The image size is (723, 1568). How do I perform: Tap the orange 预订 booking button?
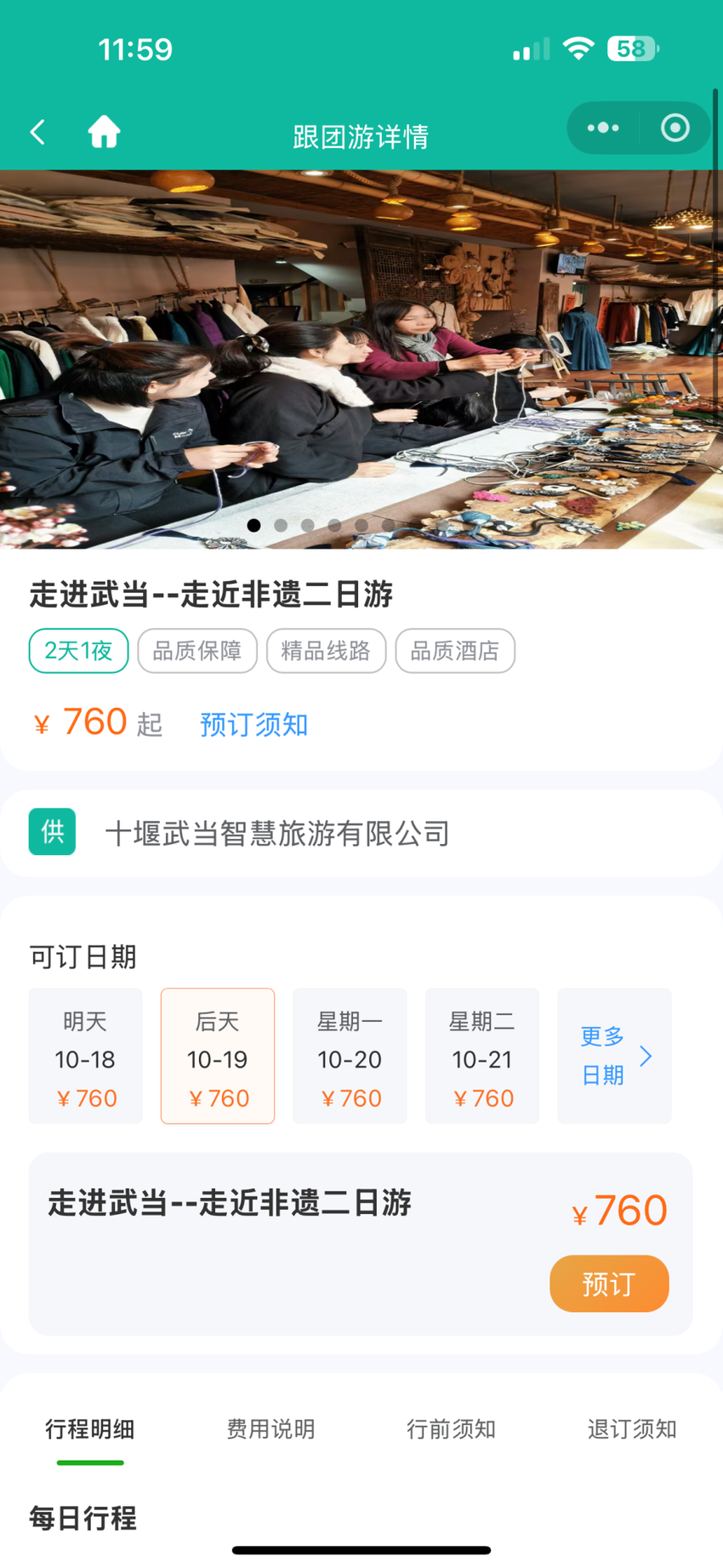[x=609, y=1284]
